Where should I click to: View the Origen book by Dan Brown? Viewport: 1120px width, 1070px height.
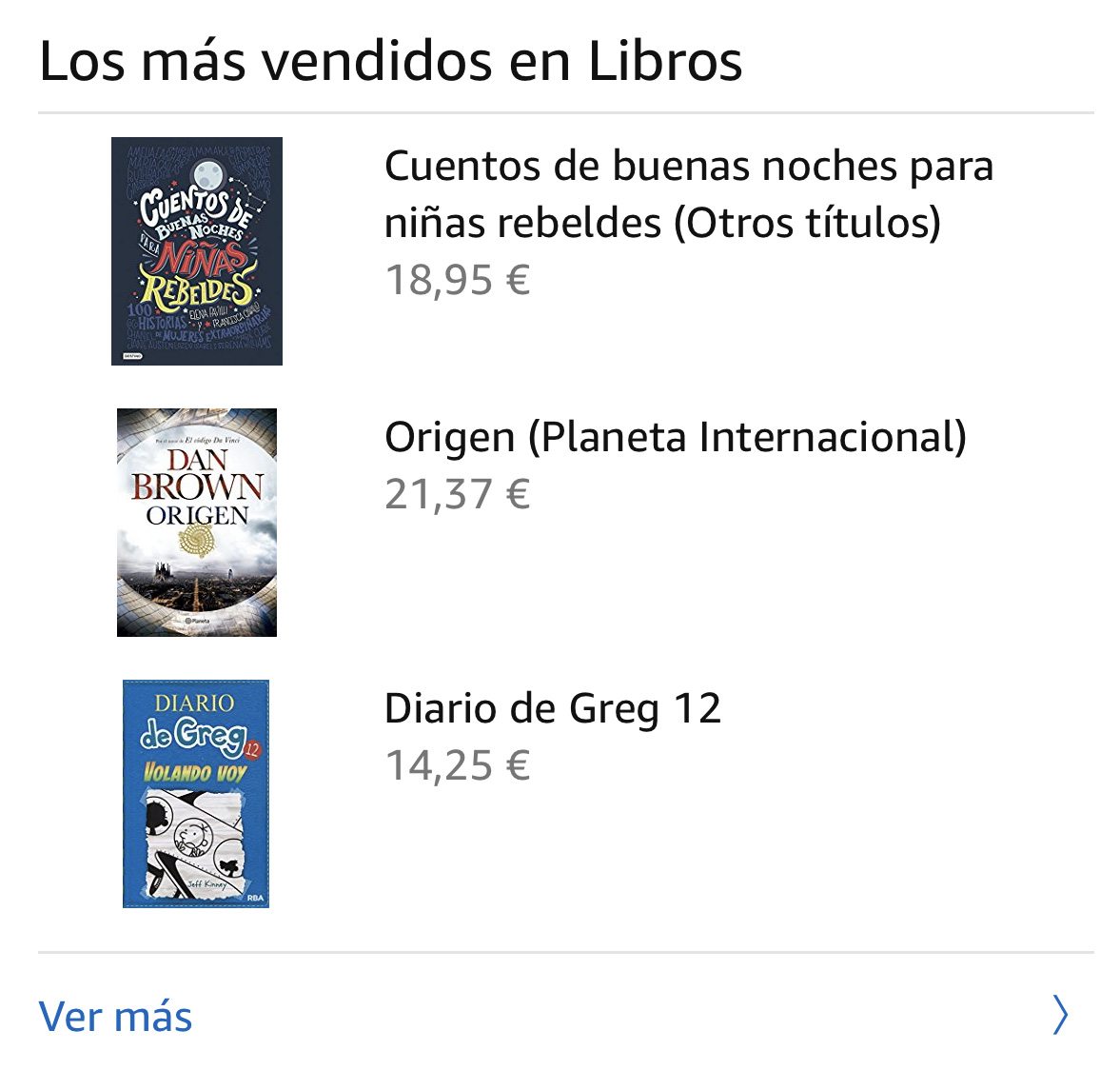(x=675, y=438)
